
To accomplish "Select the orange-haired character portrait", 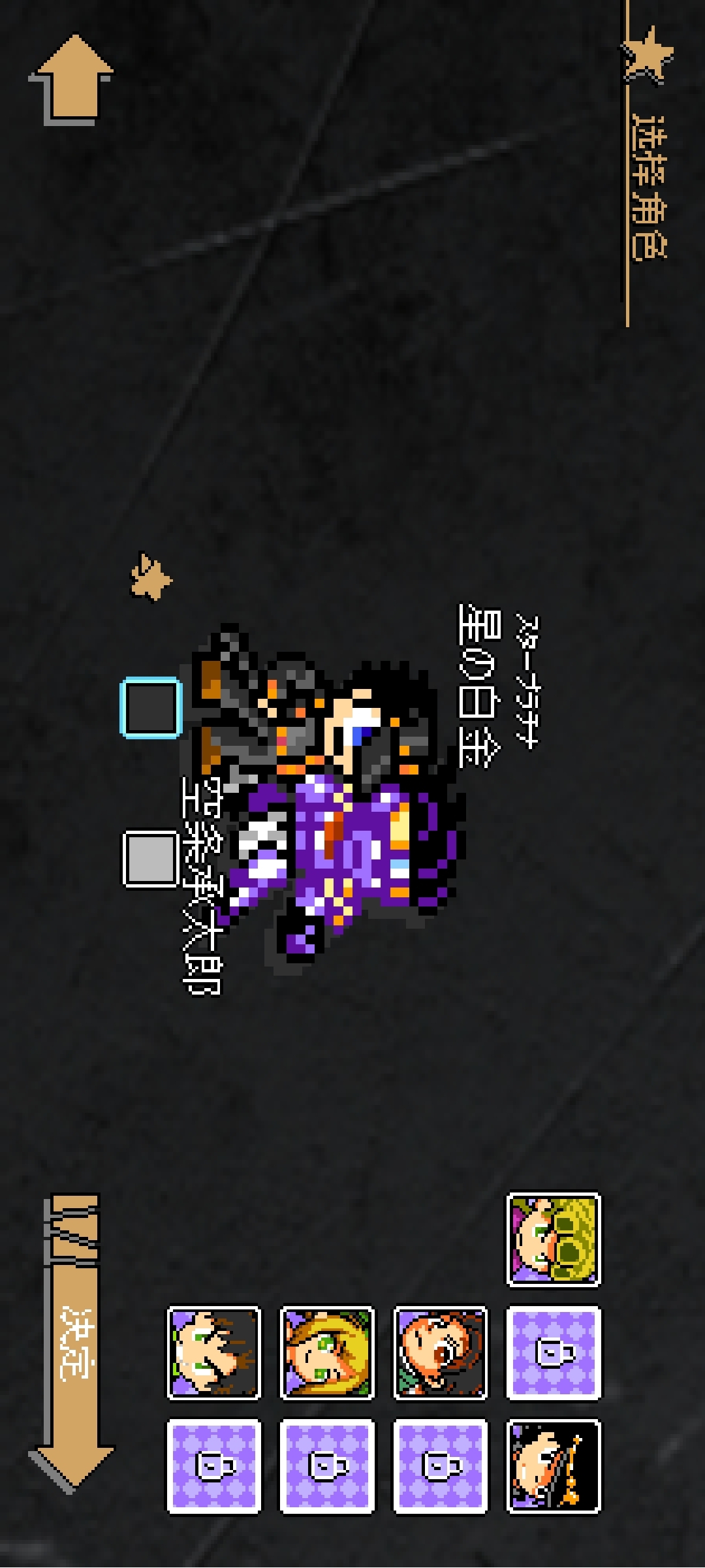I will click(x=440, y=1352).
